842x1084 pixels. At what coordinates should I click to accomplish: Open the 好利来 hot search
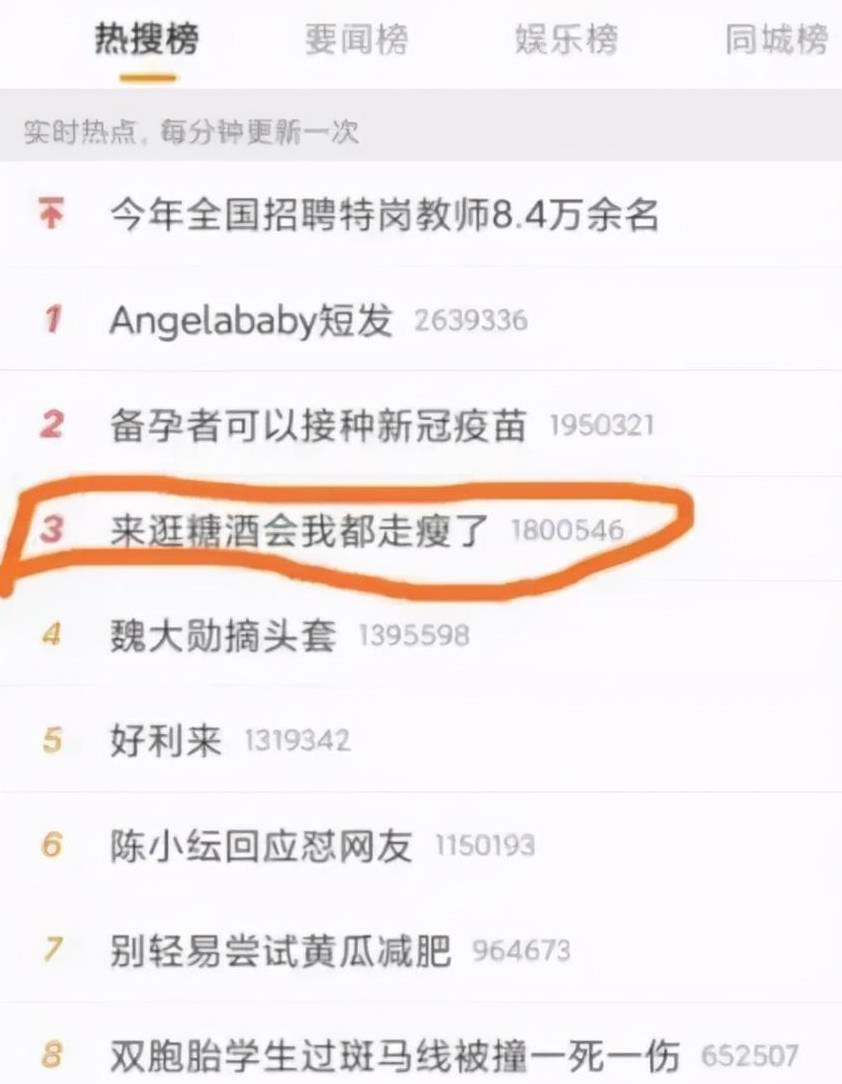pyautogui.click(x=166, y=741)
